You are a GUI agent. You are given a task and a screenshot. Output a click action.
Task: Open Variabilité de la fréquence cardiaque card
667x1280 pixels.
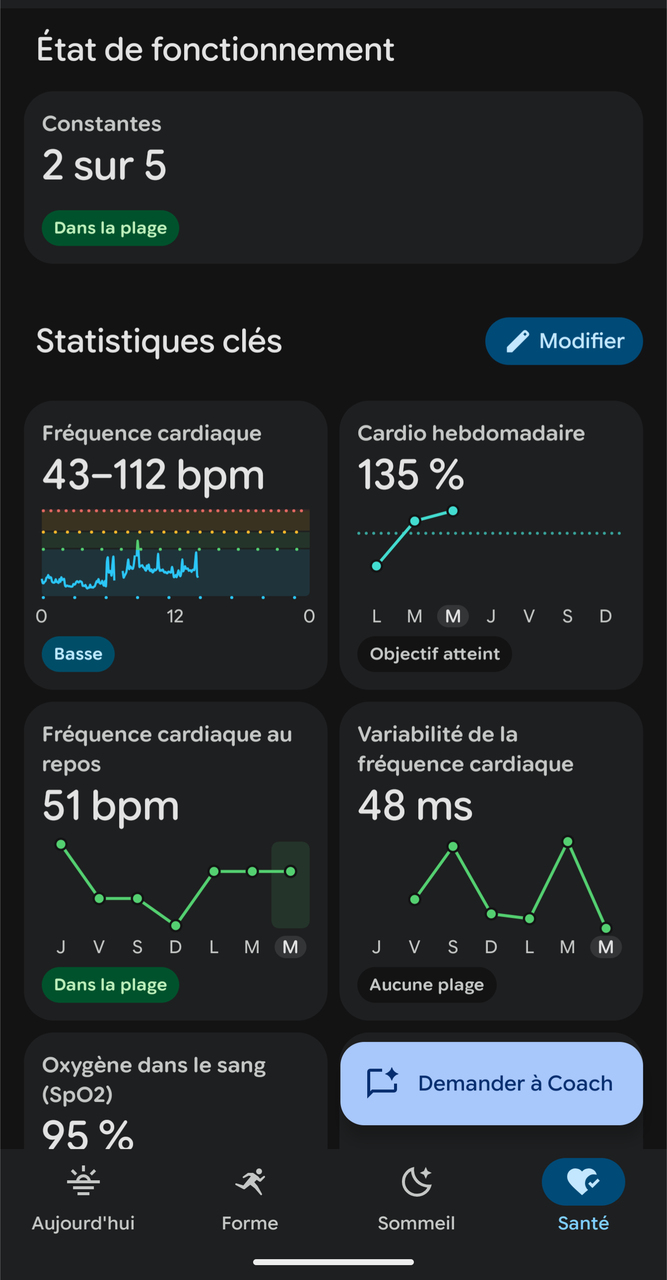(491, 860)
